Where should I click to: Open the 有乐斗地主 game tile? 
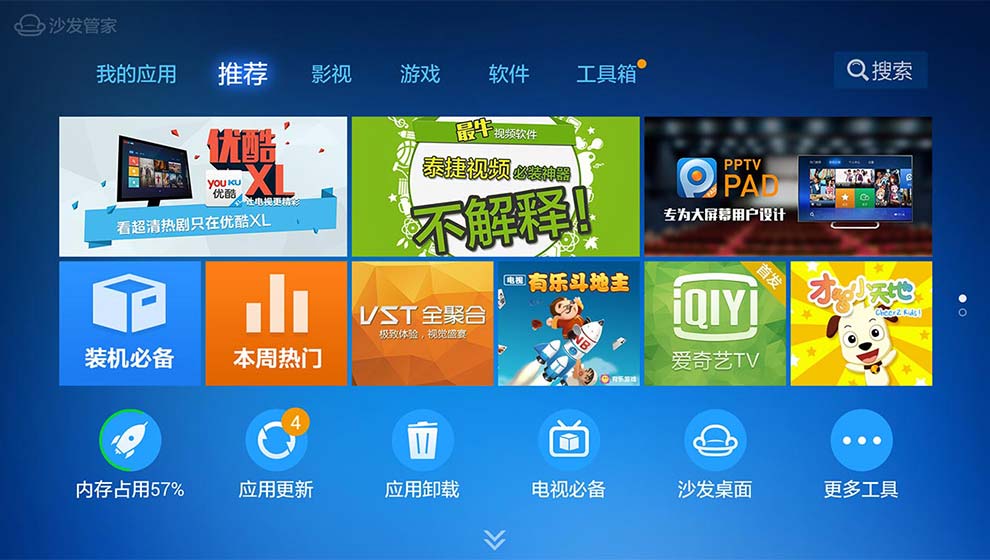[x=568, y=323]
